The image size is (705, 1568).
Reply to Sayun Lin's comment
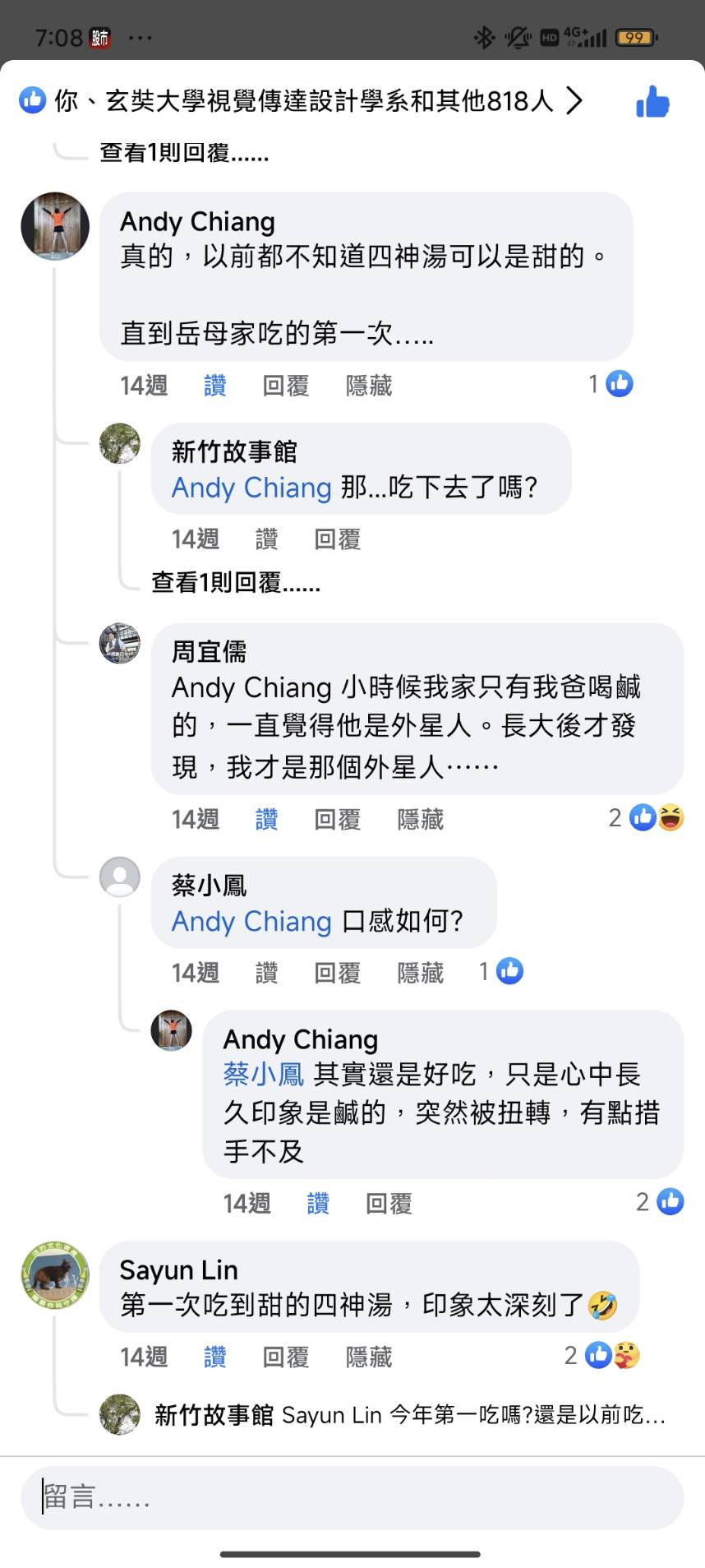[285, 1357]
